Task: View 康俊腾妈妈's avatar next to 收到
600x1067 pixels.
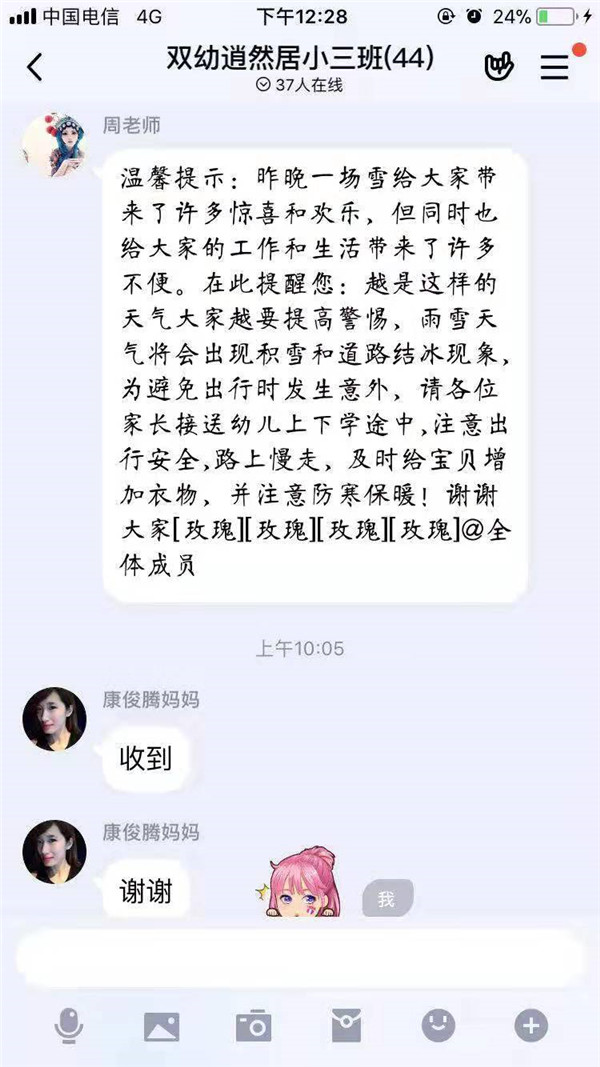Action: (54, 718)
